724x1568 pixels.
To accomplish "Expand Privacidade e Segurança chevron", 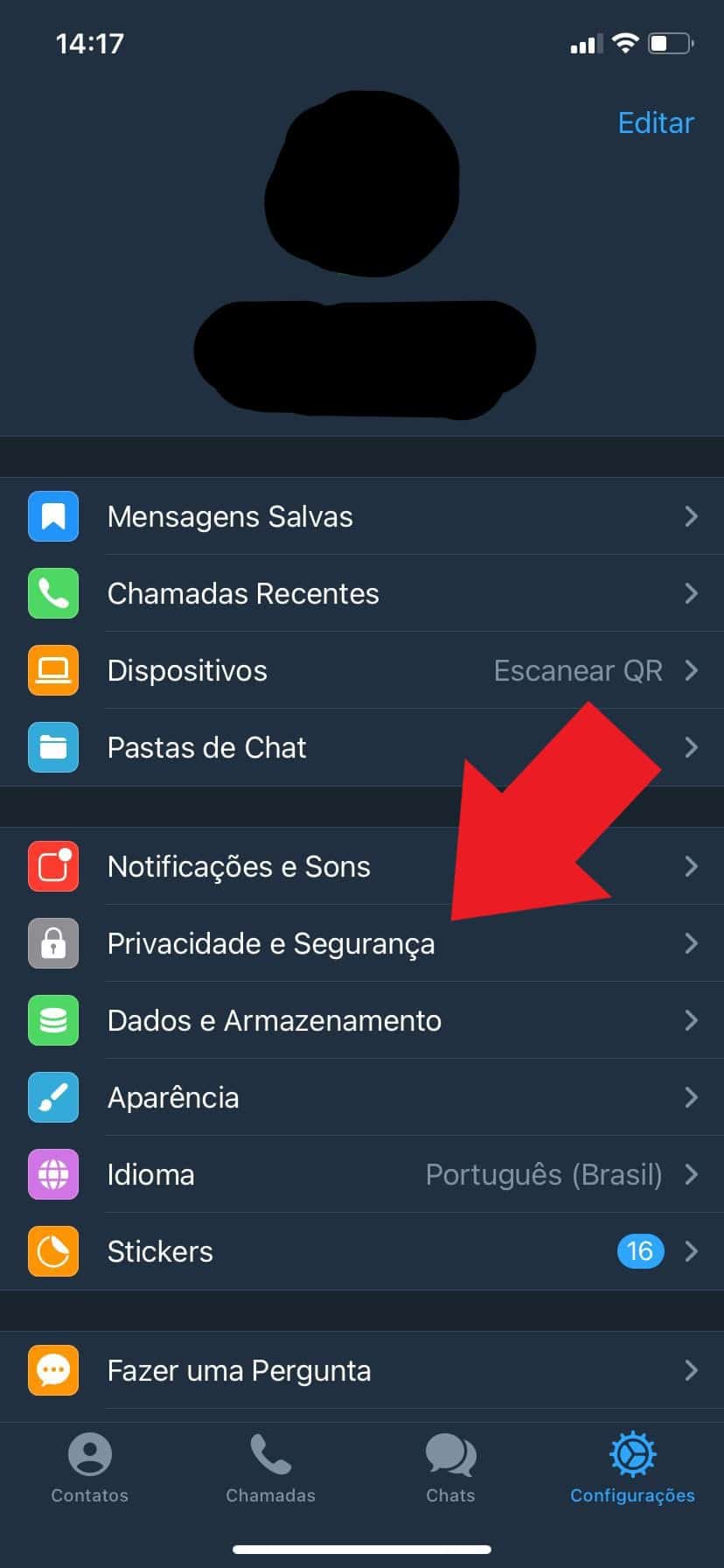I will click(x=693, y=943).
